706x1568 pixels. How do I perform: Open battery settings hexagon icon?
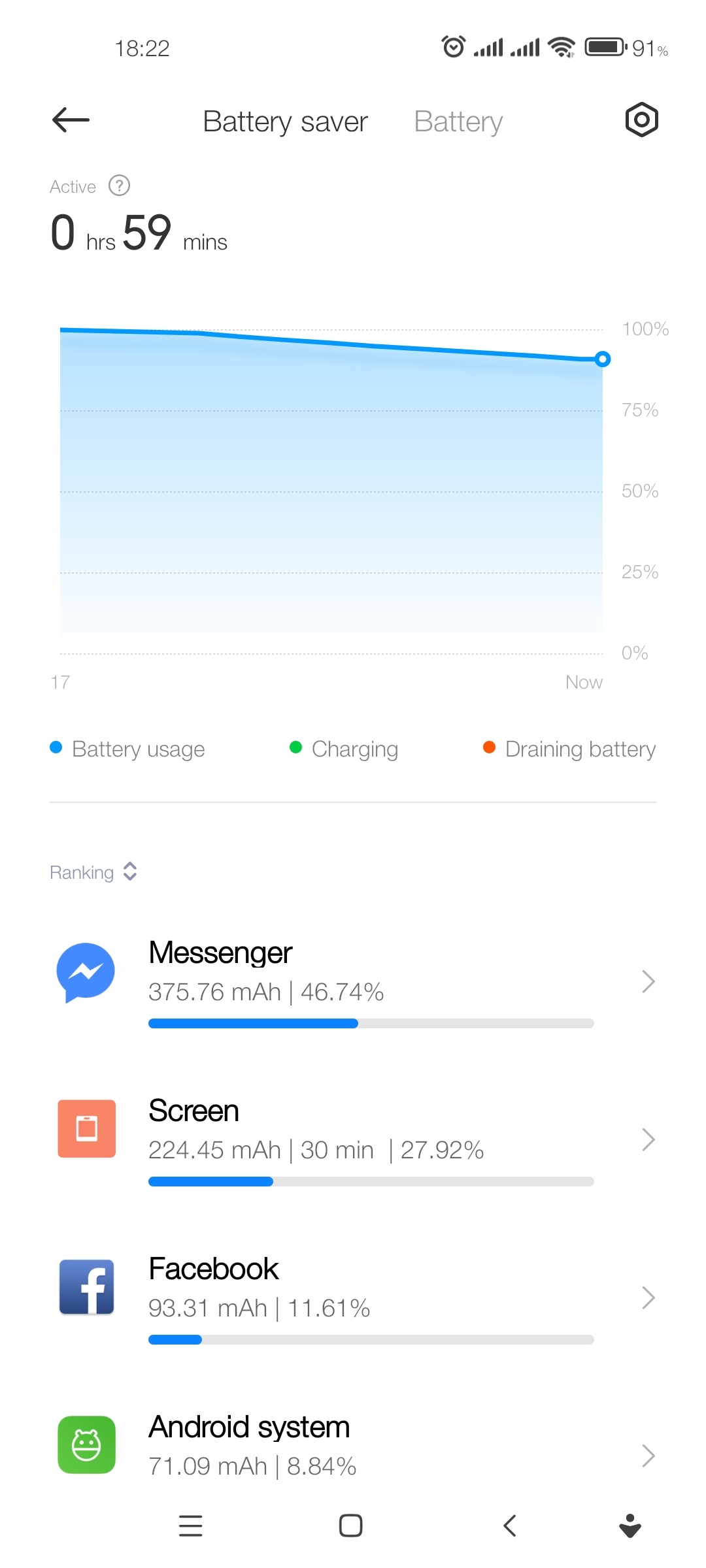point(641,120)
